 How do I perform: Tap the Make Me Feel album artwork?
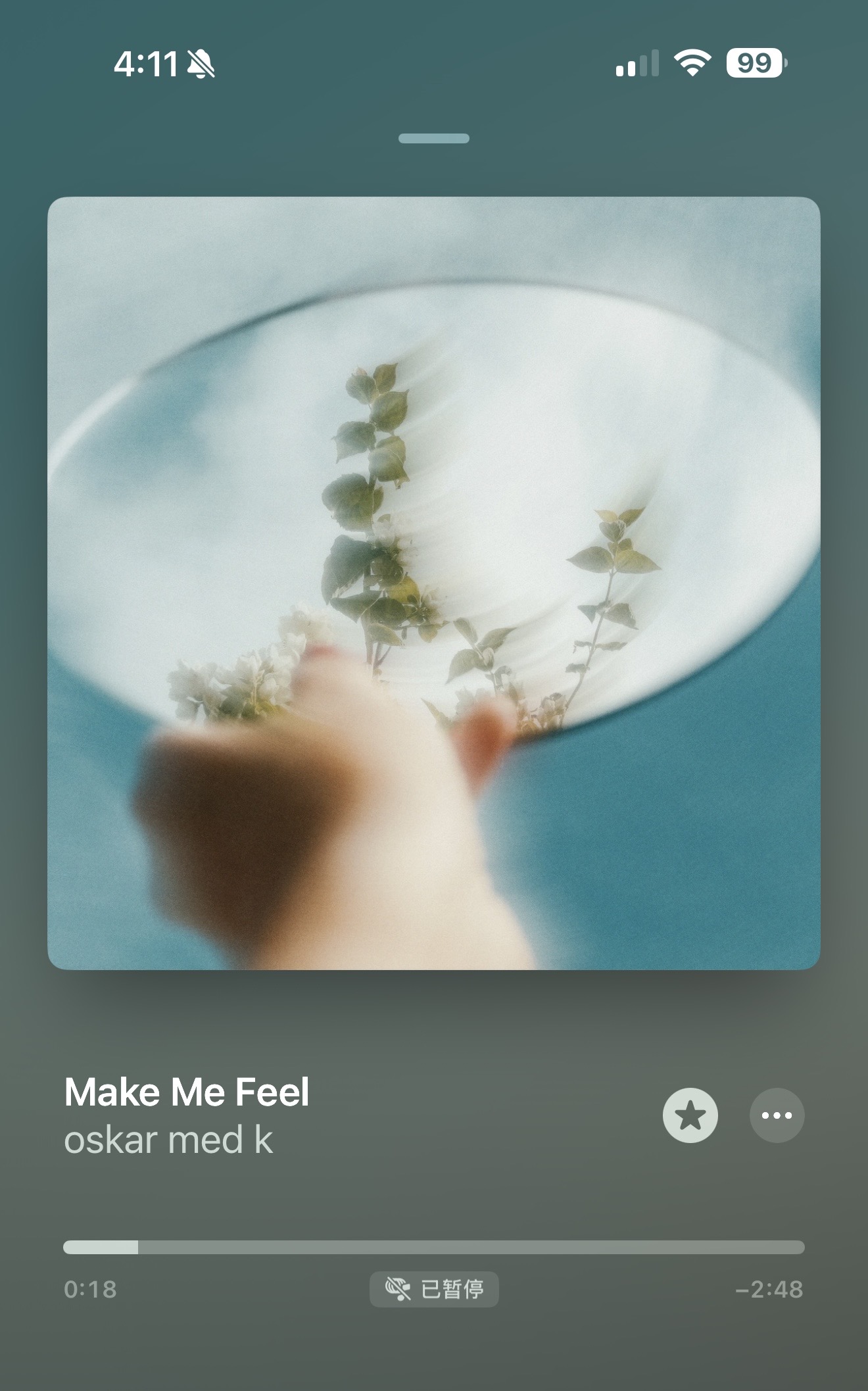pyautogui.click(x=434, y=583)
